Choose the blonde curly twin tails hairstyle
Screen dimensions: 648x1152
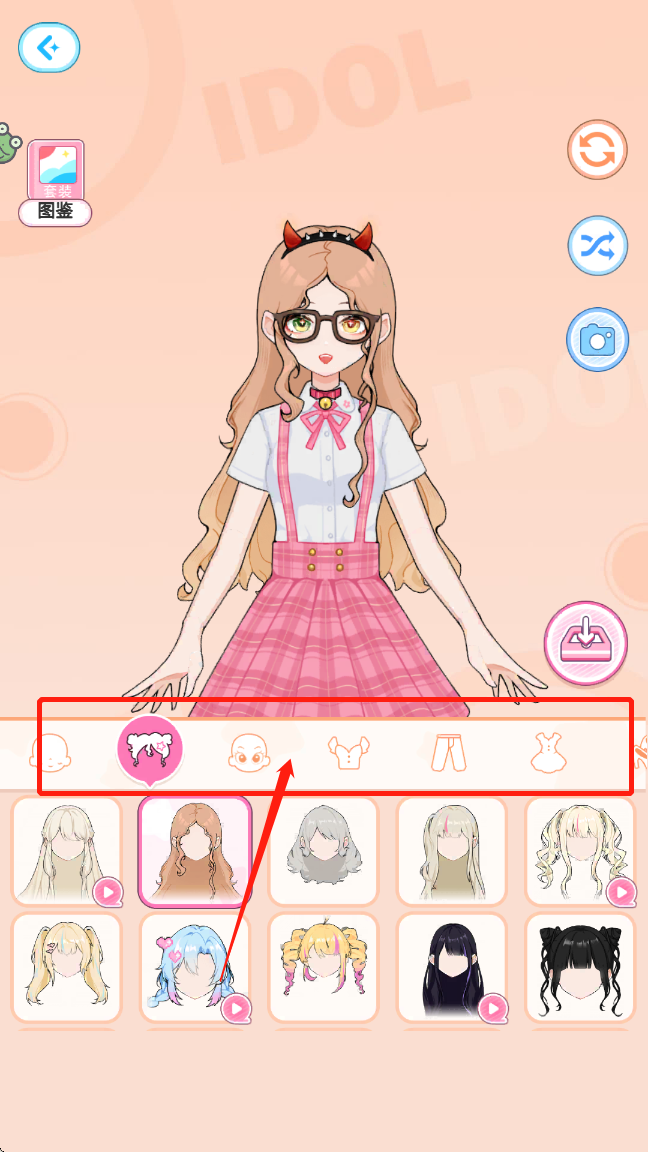tap(579, 851)
